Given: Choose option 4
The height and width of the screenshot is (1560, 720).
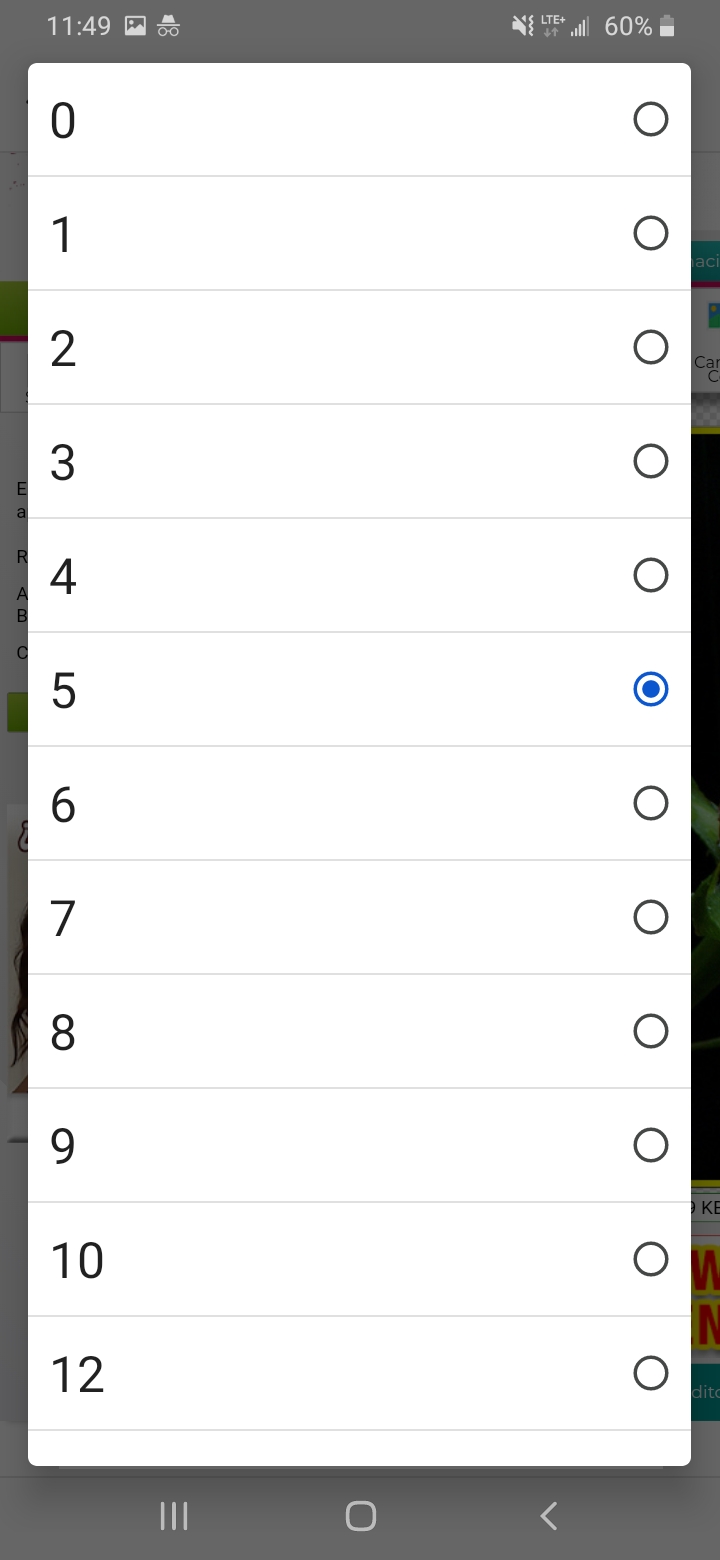Looking at the screenshot, I should point(359,576).
